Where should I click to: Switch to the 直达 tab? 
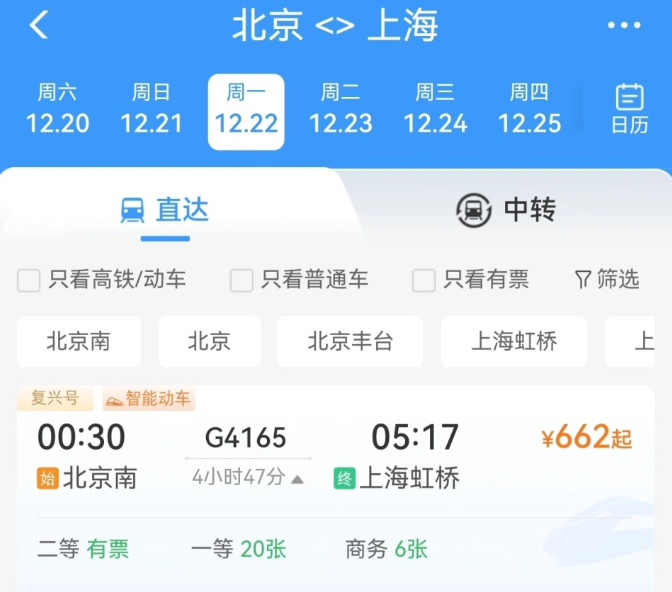point(165,210)
